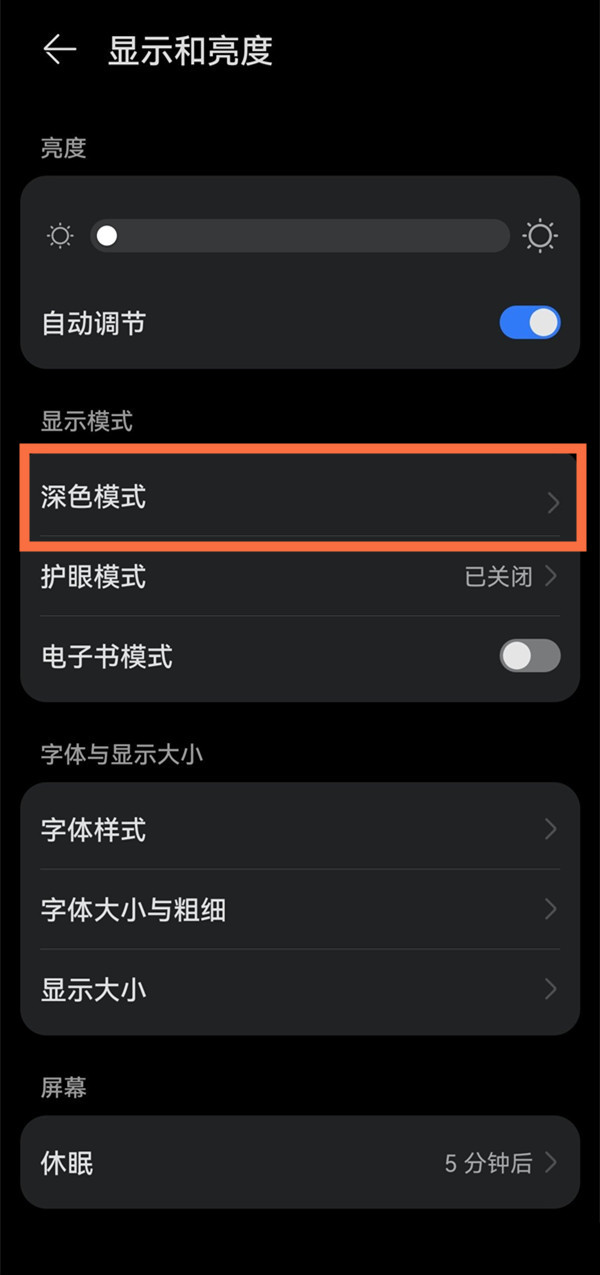
Task: Open 字体样式 options
Action: (300, 829)
